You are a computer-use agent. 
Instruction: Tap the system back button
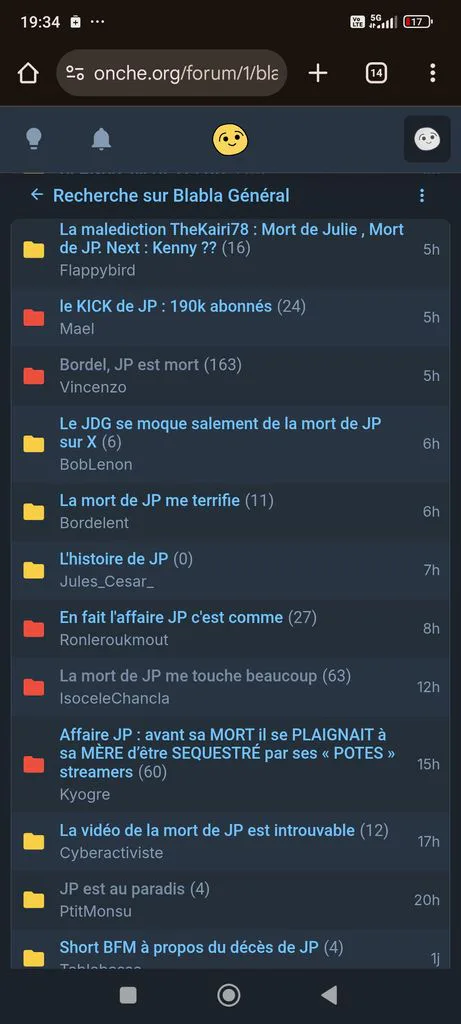coord(330,995)
